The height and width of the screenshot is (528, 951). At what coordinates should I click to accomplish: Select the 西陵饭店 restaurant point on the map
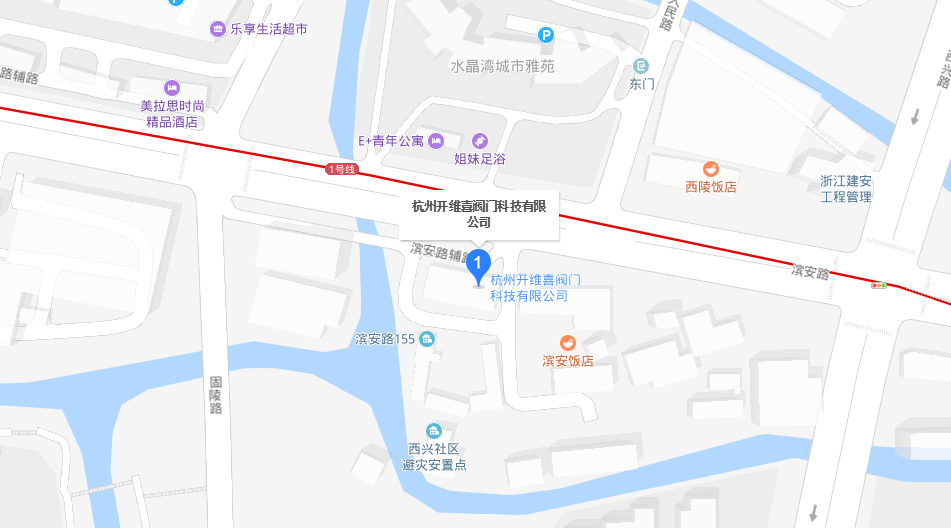(711, 169)
